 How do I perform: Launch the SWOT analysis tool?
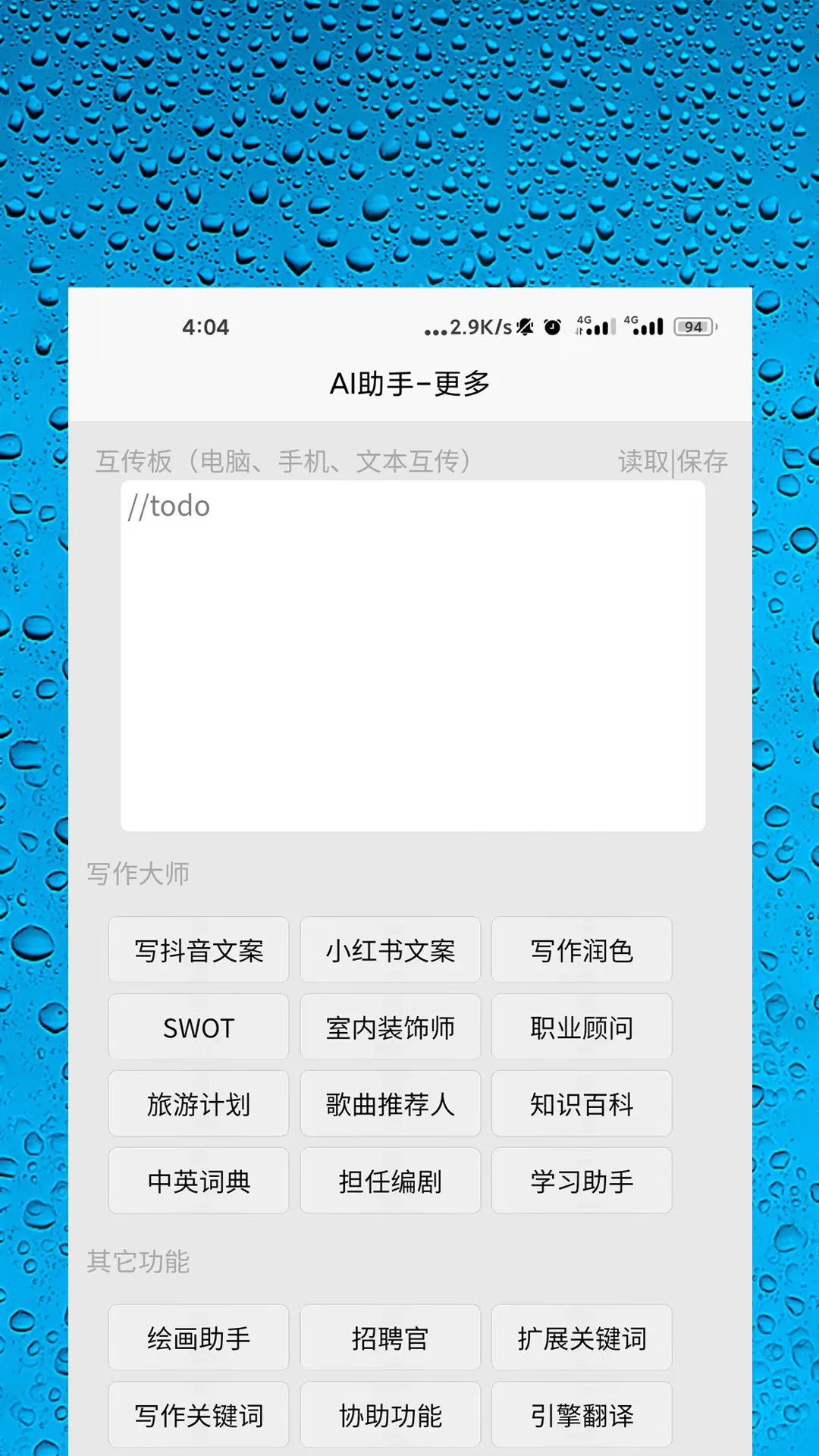tap(199, 1028)
